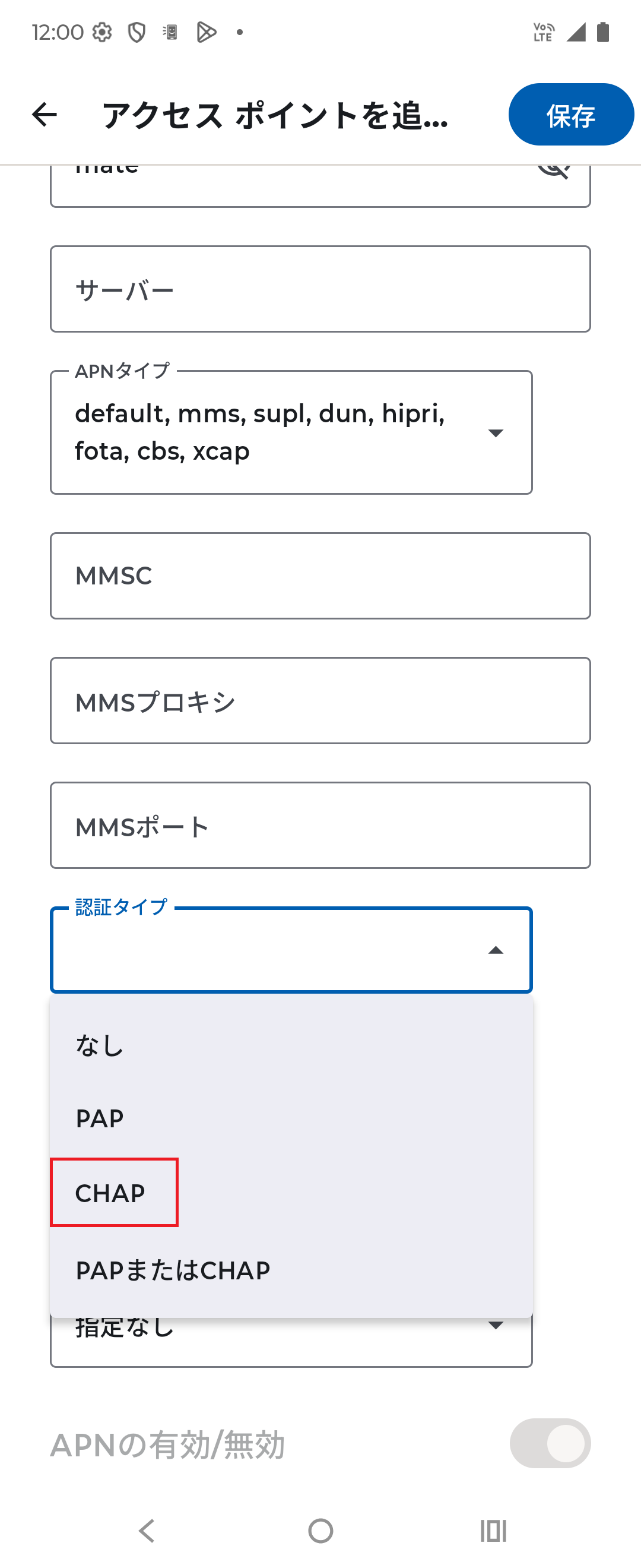The width and height of the screenshot is (641, 1568).
Task: Tap the settings gear icon in status bar
Action: (101, 32)
